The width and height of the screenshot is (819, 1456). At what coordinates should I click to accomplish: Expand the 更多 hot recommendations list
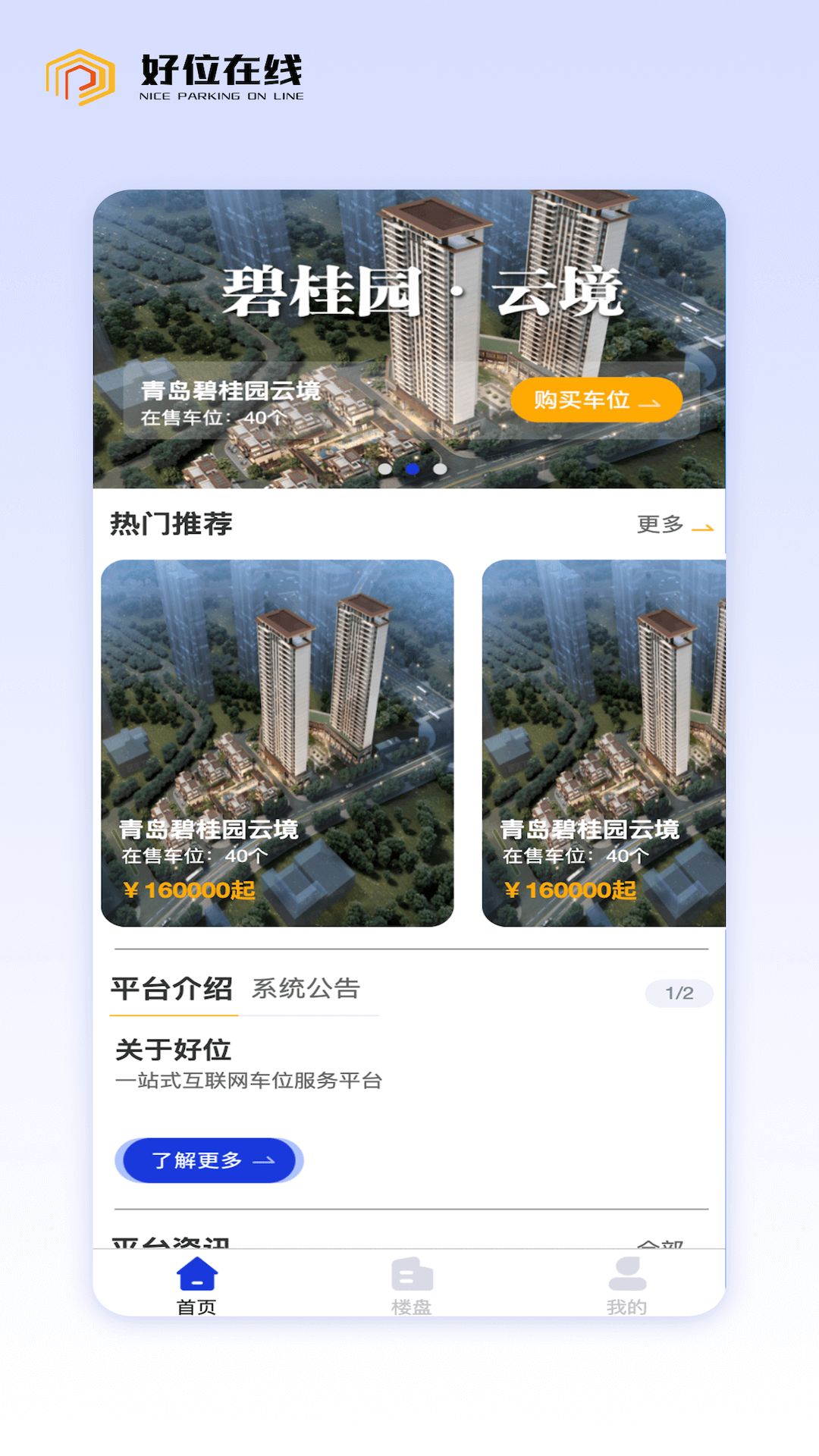[659, 524]
